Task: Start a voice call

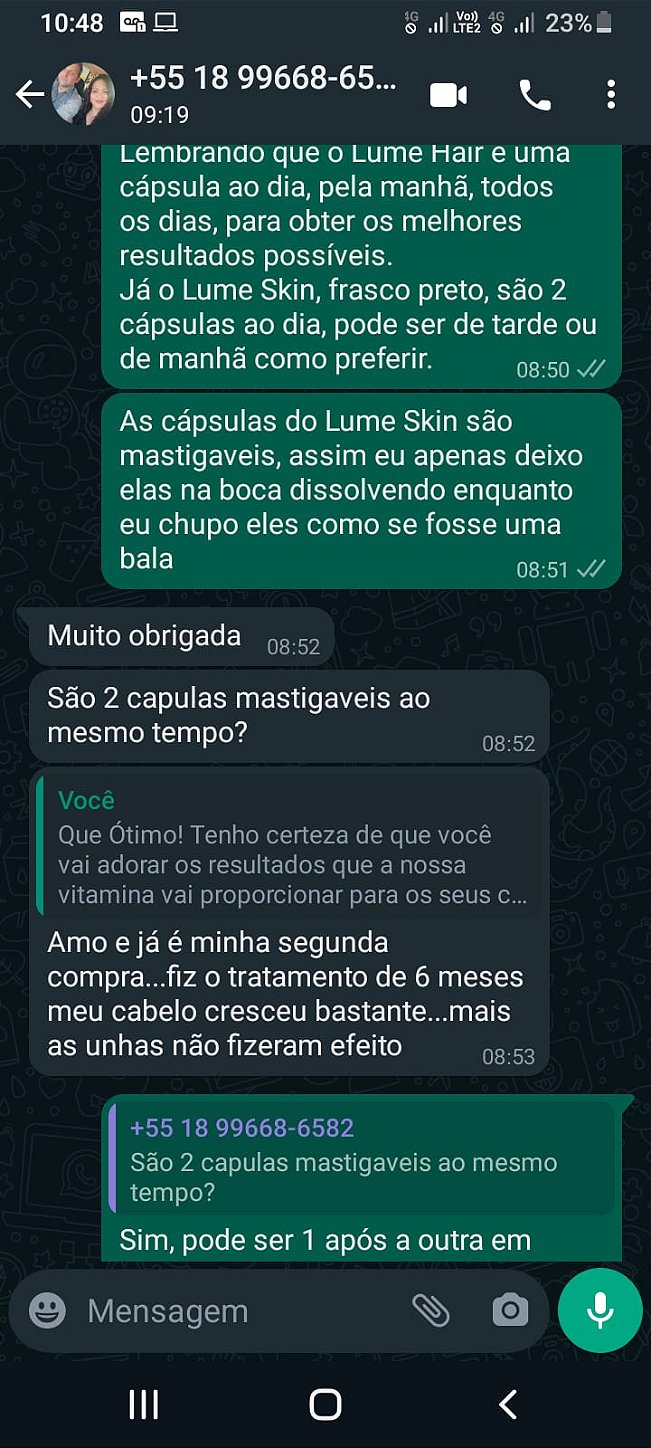Action: click(x=535, y=95)
